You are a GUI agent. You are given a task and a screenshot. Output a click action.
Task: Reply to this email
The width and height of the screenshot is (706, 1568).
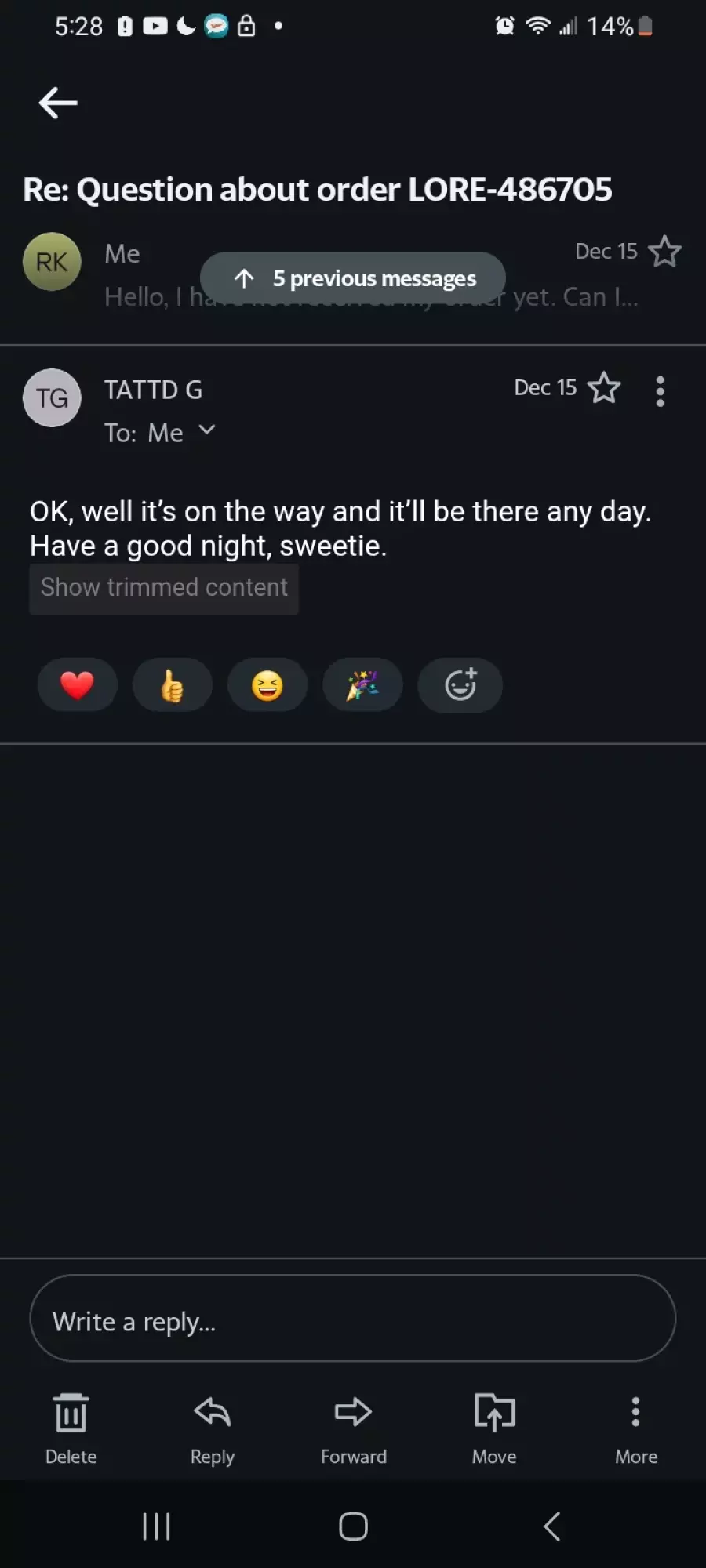[213, 1428]
